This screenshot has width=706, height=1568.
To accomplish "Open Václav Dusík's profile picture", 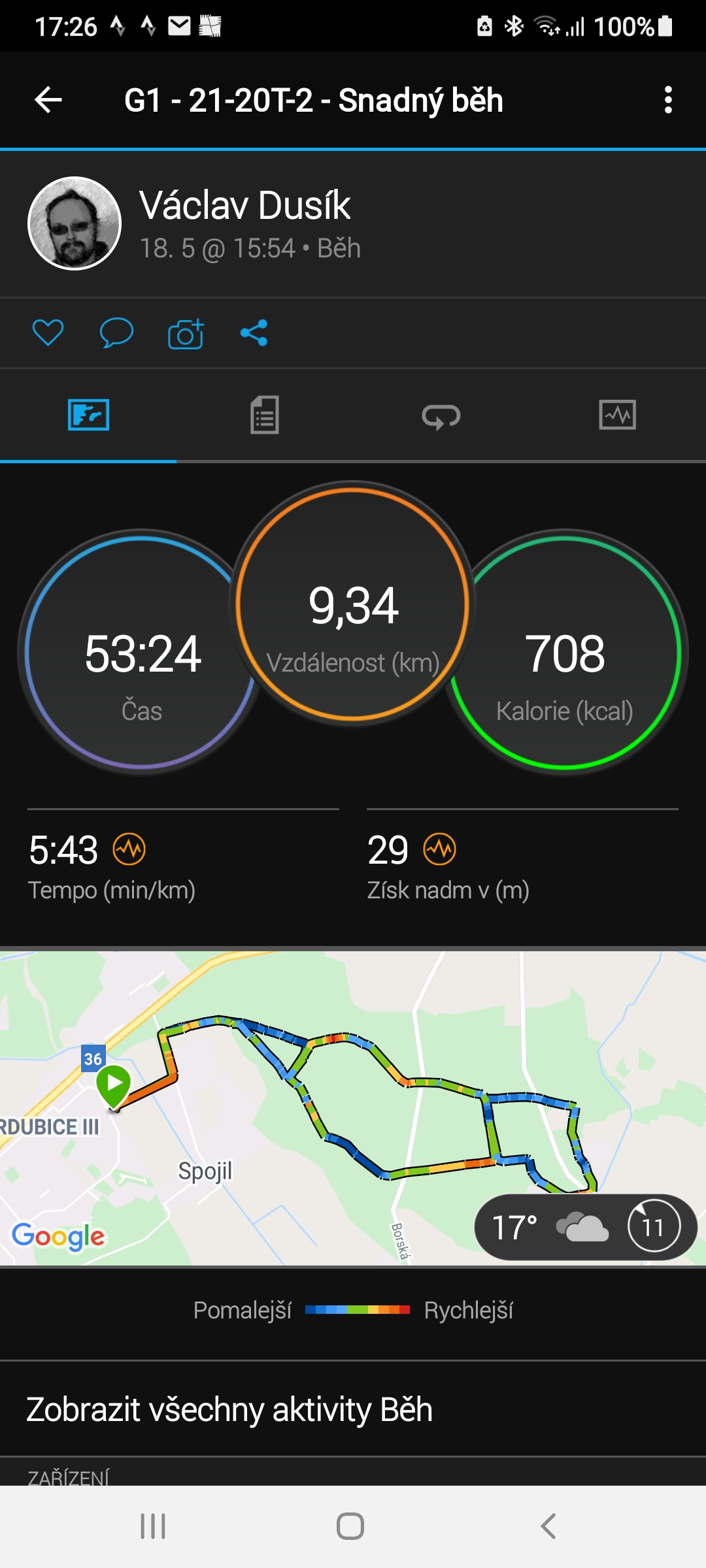I will (x=75, y=223).
